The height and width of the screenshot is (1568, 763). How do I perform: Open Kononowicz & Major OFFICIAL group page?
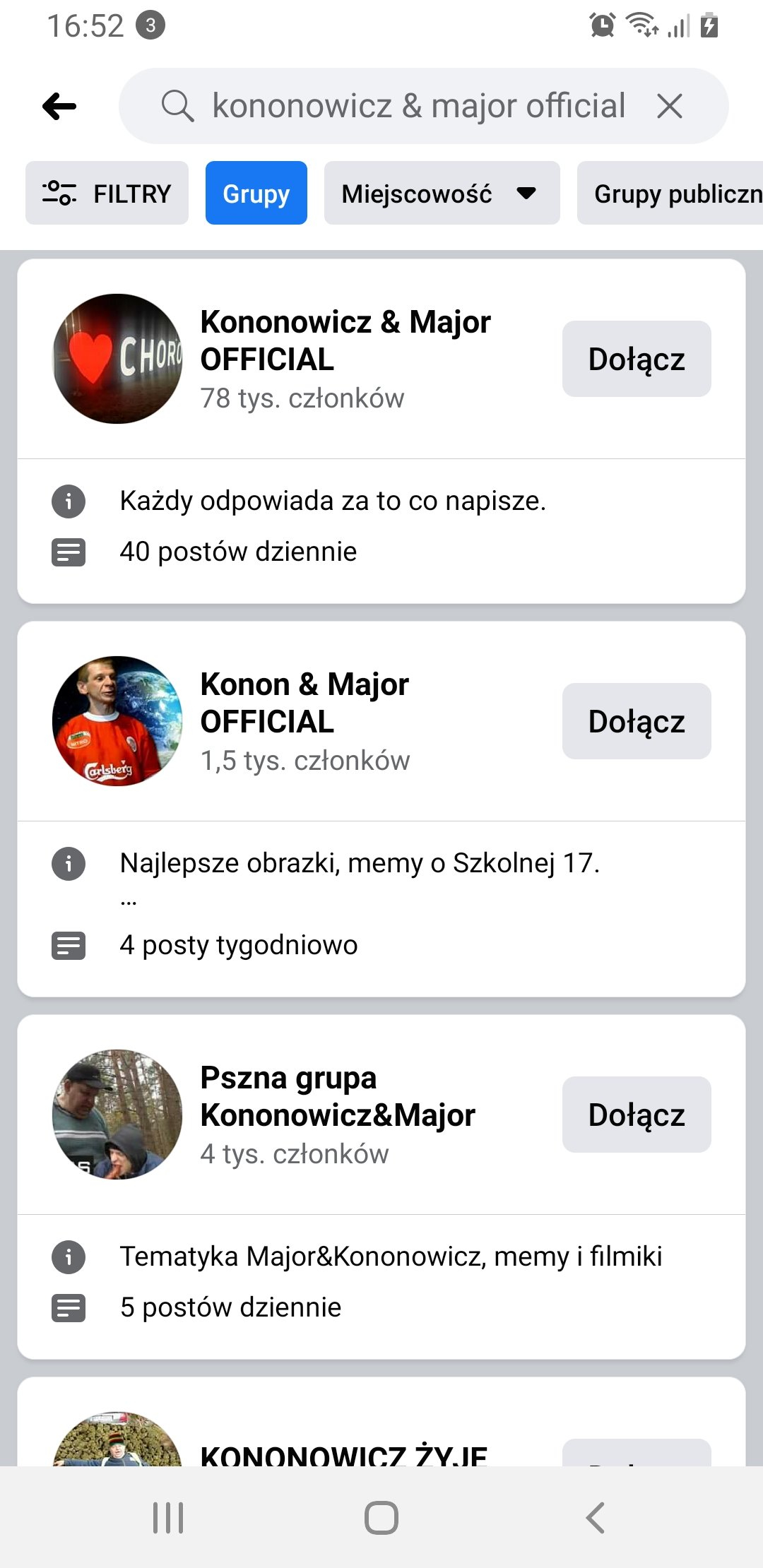pos(345,340)
